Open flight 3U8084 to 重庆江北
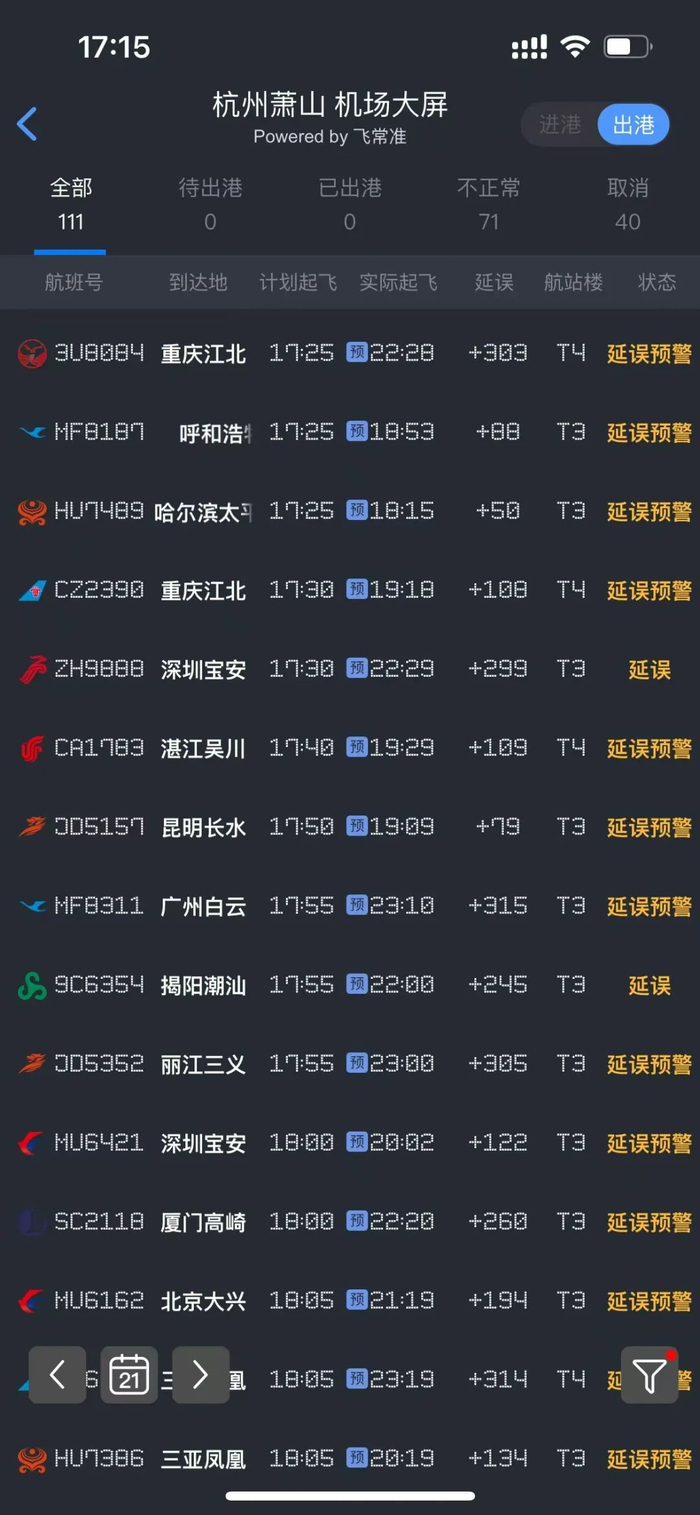Image resolution: width=700 pixels, height=1515 pixels. tap(350, 353)
